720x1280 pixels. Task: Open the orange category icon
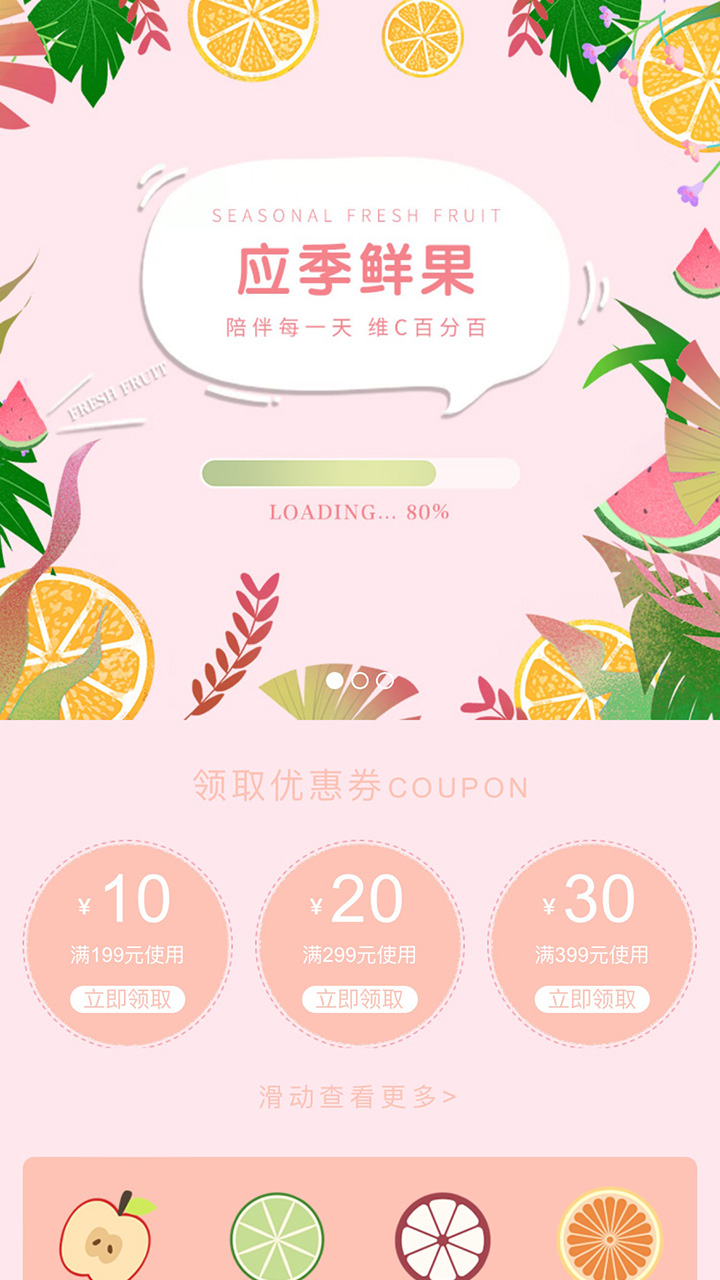(x=609, y=1236)
